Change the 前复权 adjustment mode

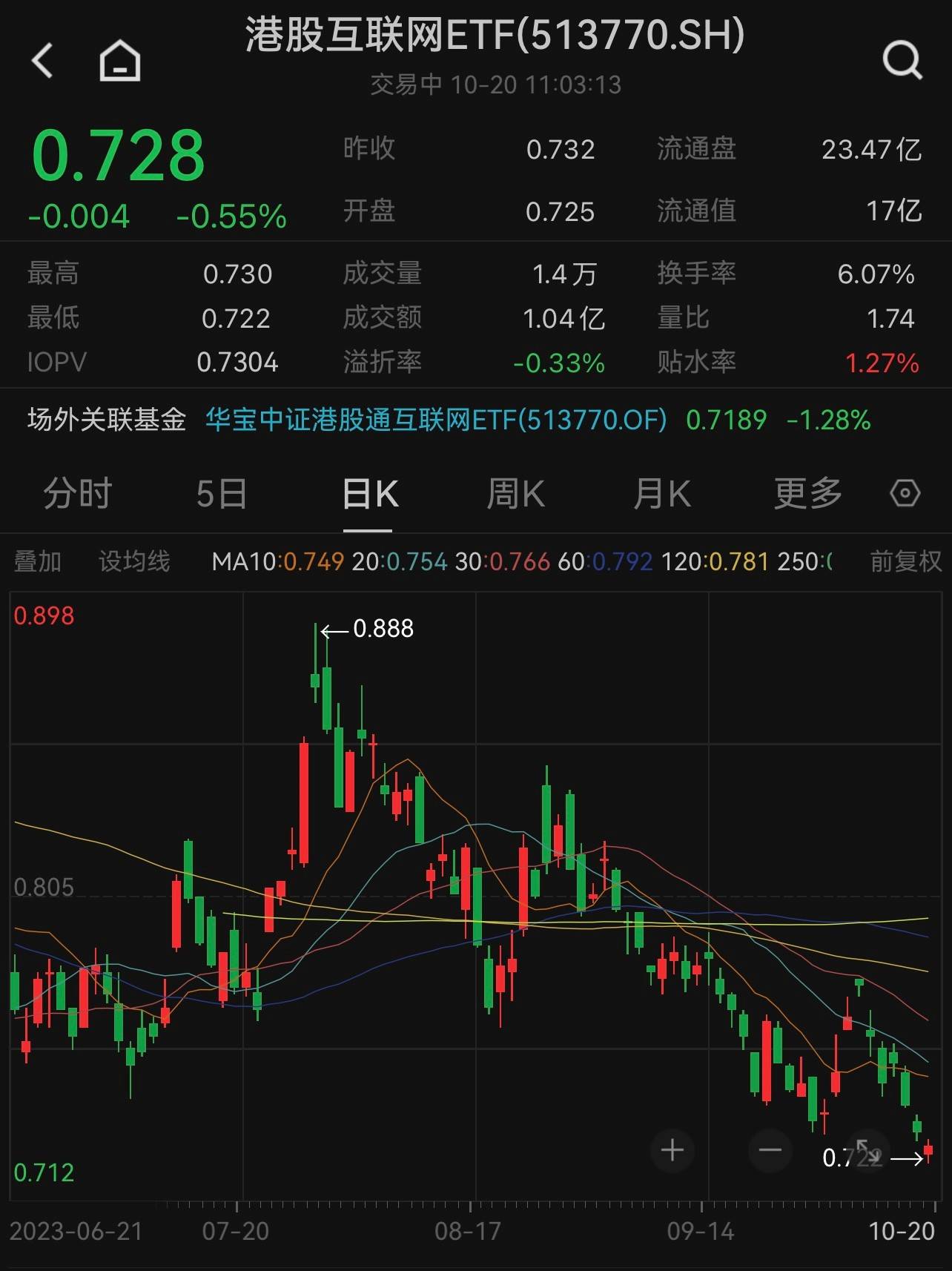point(905,561)
